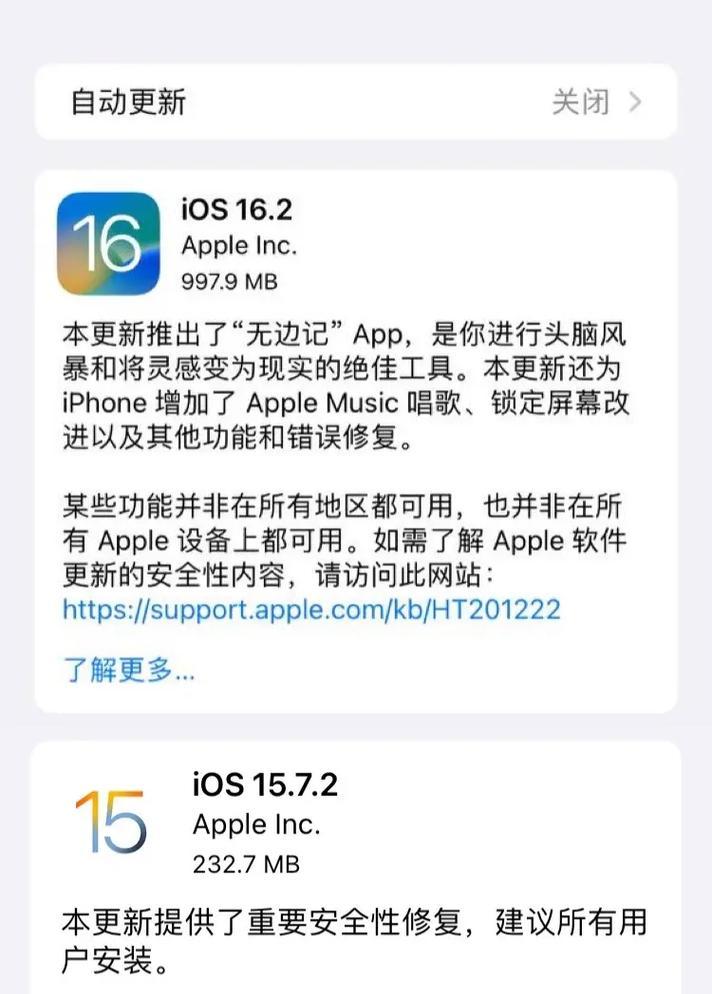Tap 了解更多 under iOS 16.2
The width and height of the screenshot is (712, 994).
click(x=129, y=670)
